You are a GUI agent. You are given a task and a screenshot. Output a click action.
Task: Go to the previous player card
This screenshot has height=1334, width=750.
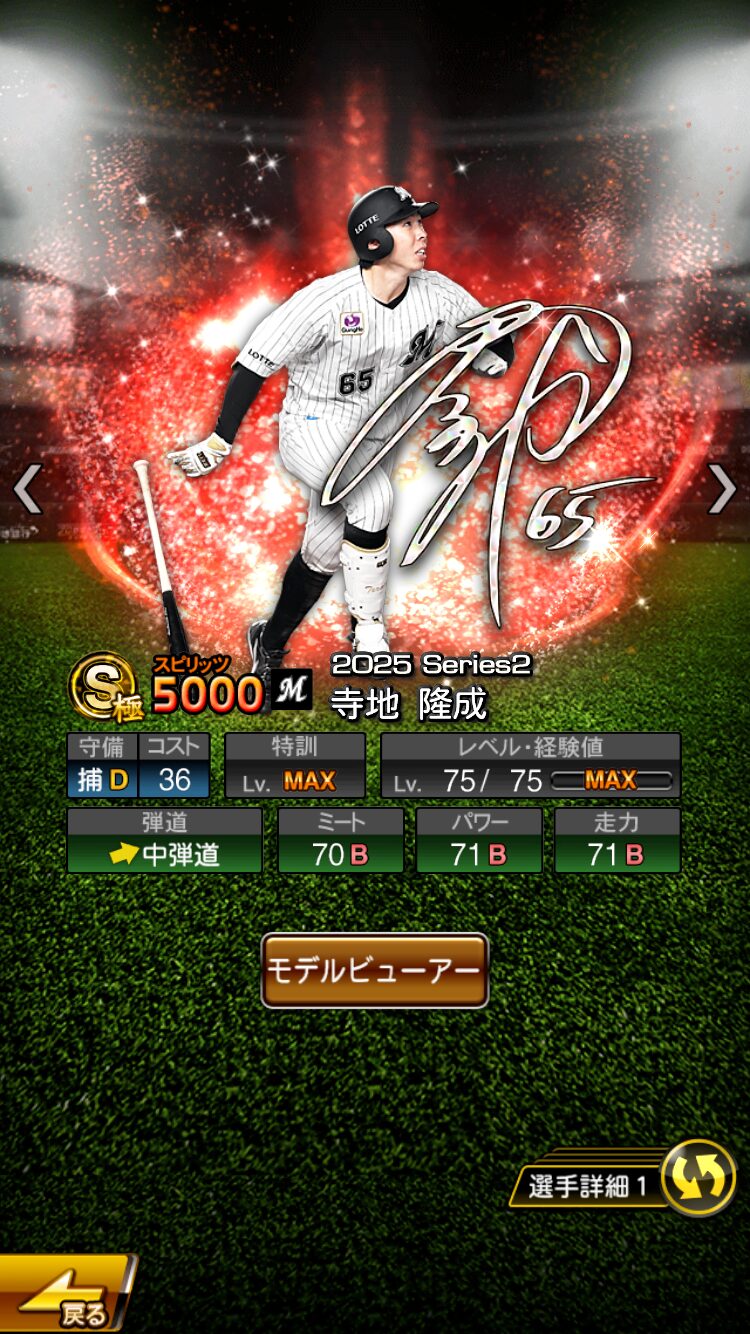point(27,489)
